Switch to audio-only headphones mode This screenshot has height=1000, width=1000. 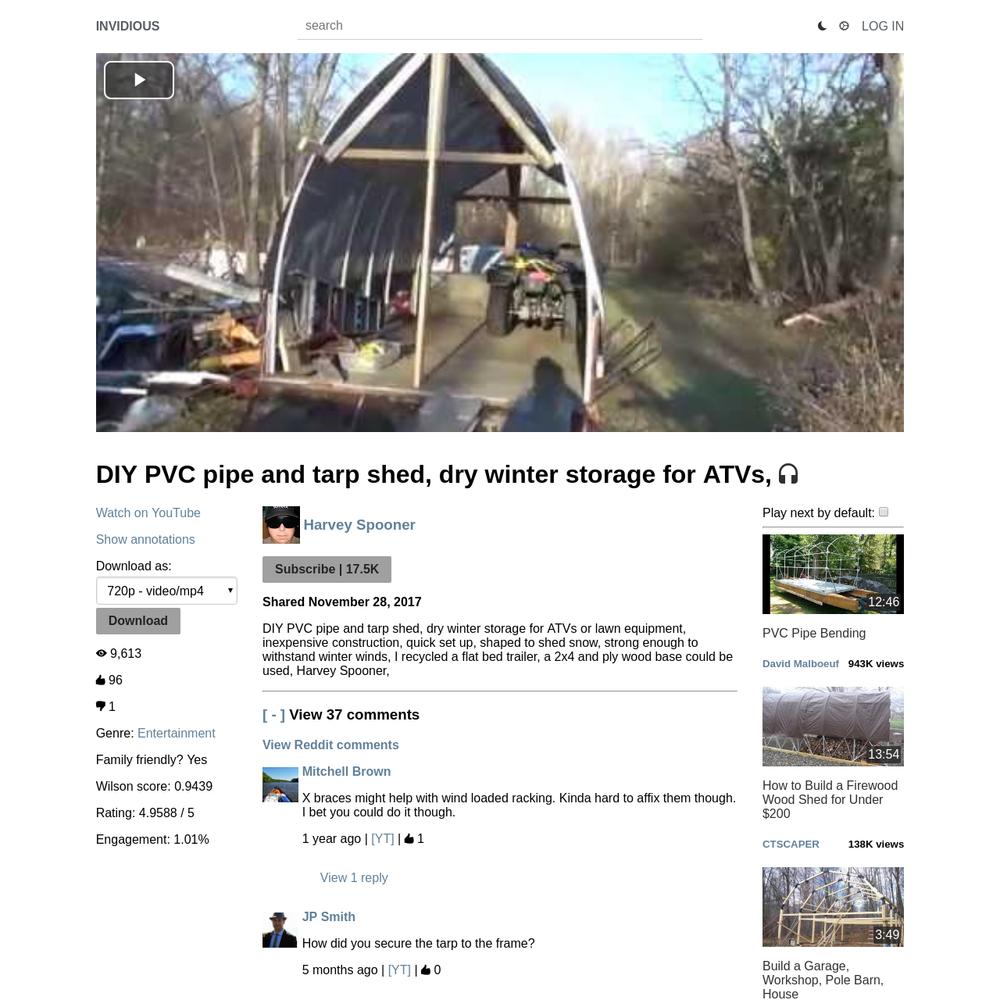[x=788, y=474]
